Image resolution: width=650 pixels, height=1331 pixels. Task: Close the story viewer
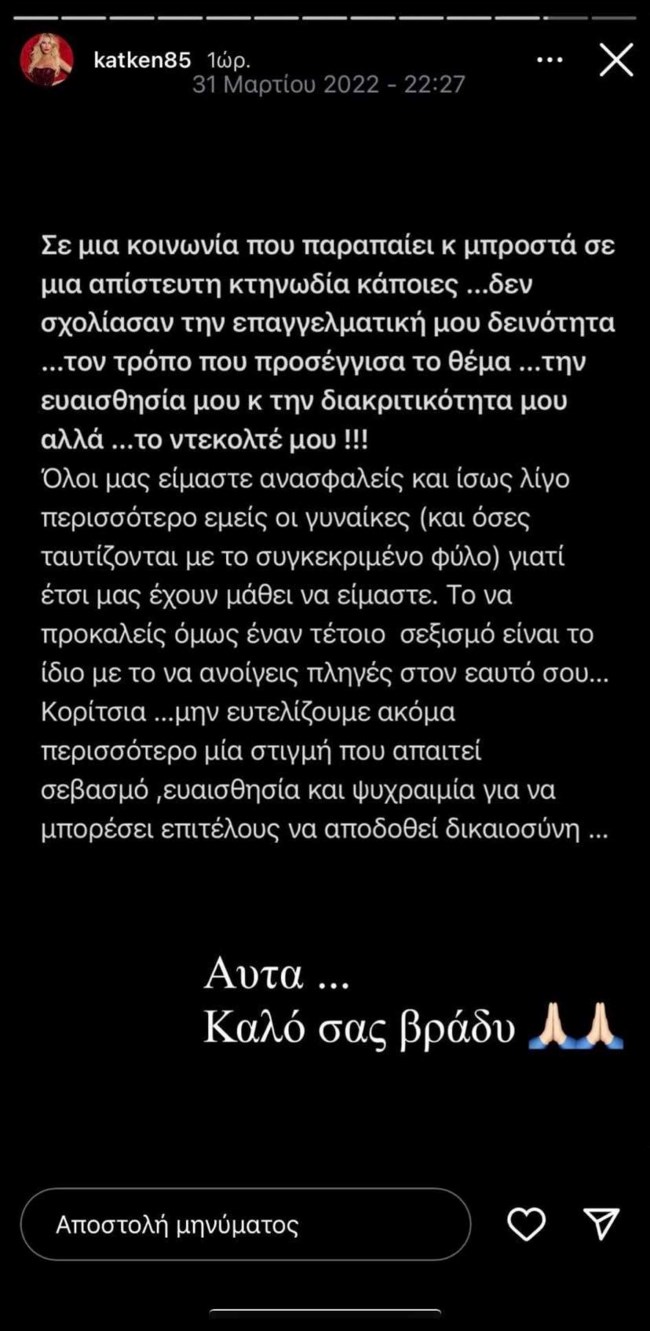(614, 61)
